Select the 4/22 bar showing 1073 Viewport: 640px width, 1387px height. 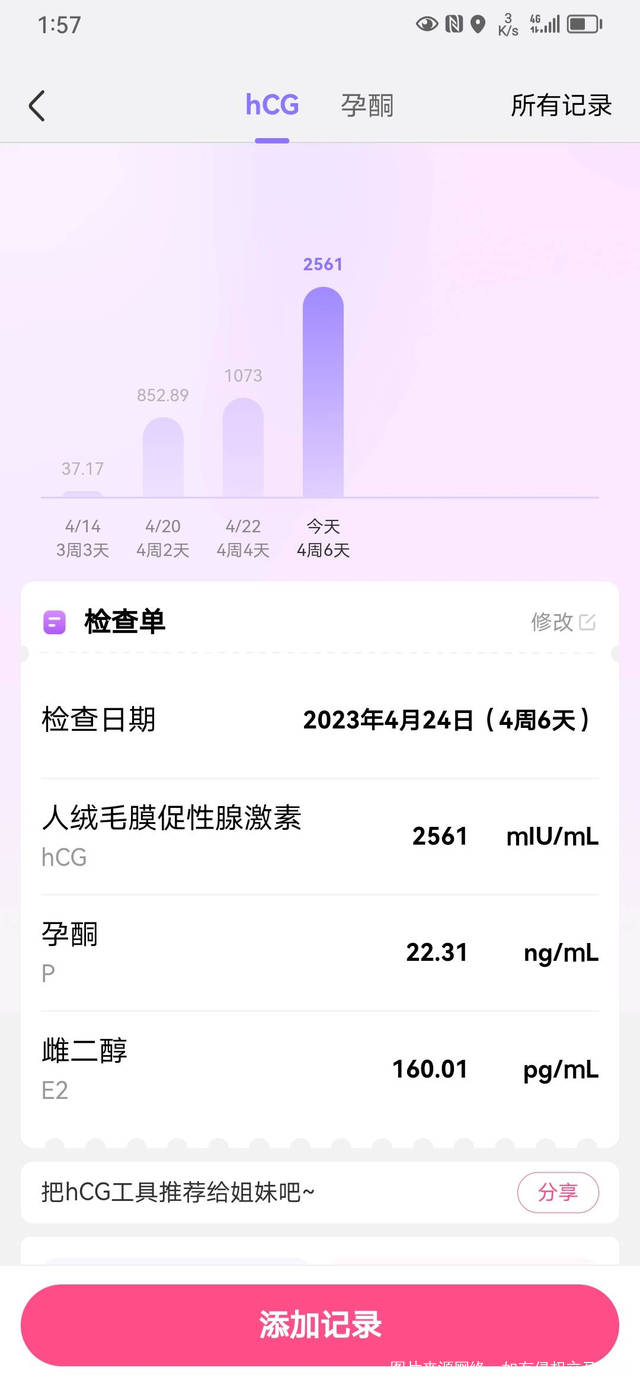pyautogui.click(x=243, y=448)
